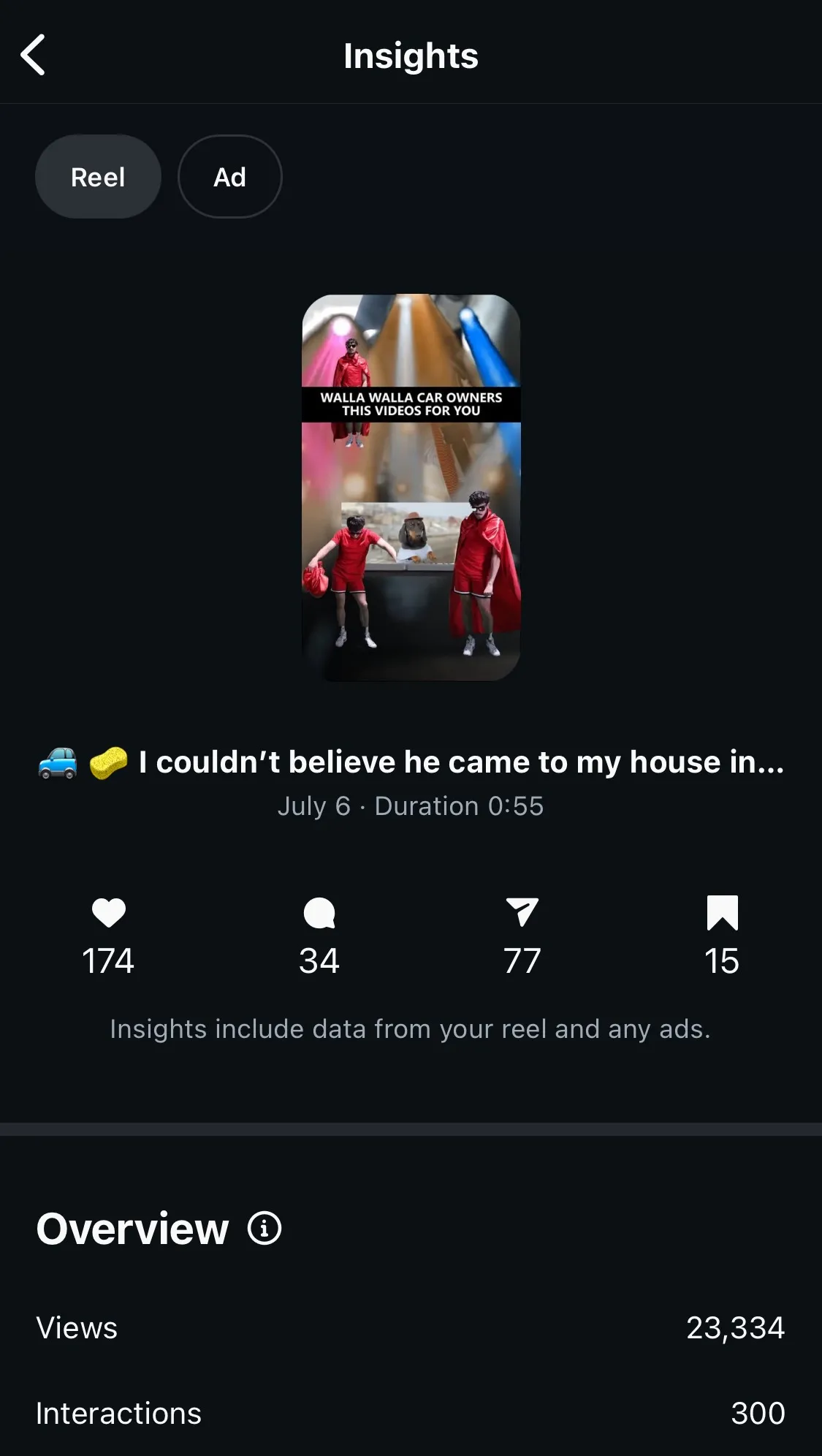Select the Reel insights tab

[98, 177]
